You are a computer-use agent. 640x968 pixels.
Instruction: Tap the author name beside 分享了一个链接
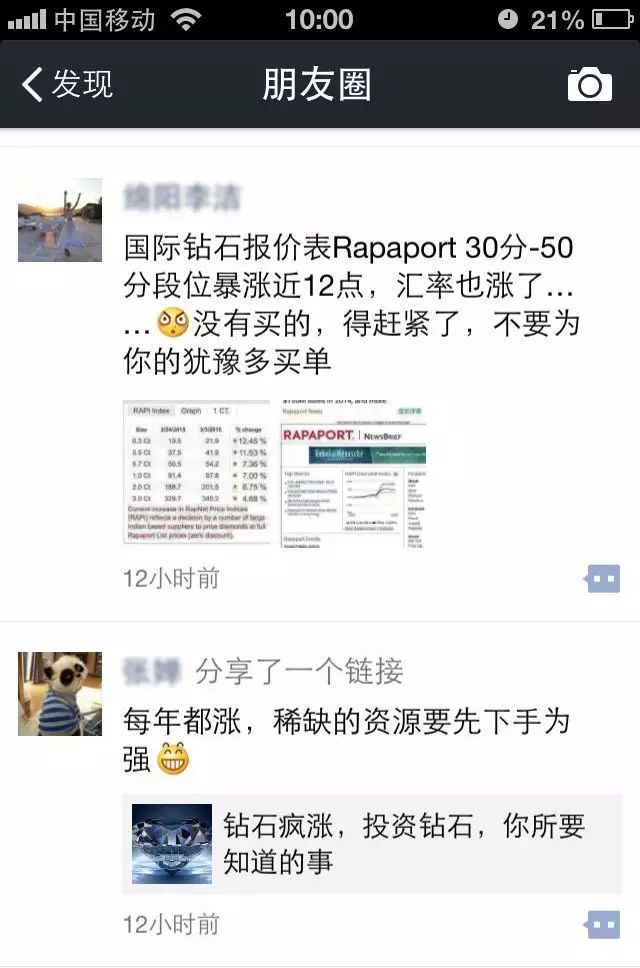coord(152,671)
